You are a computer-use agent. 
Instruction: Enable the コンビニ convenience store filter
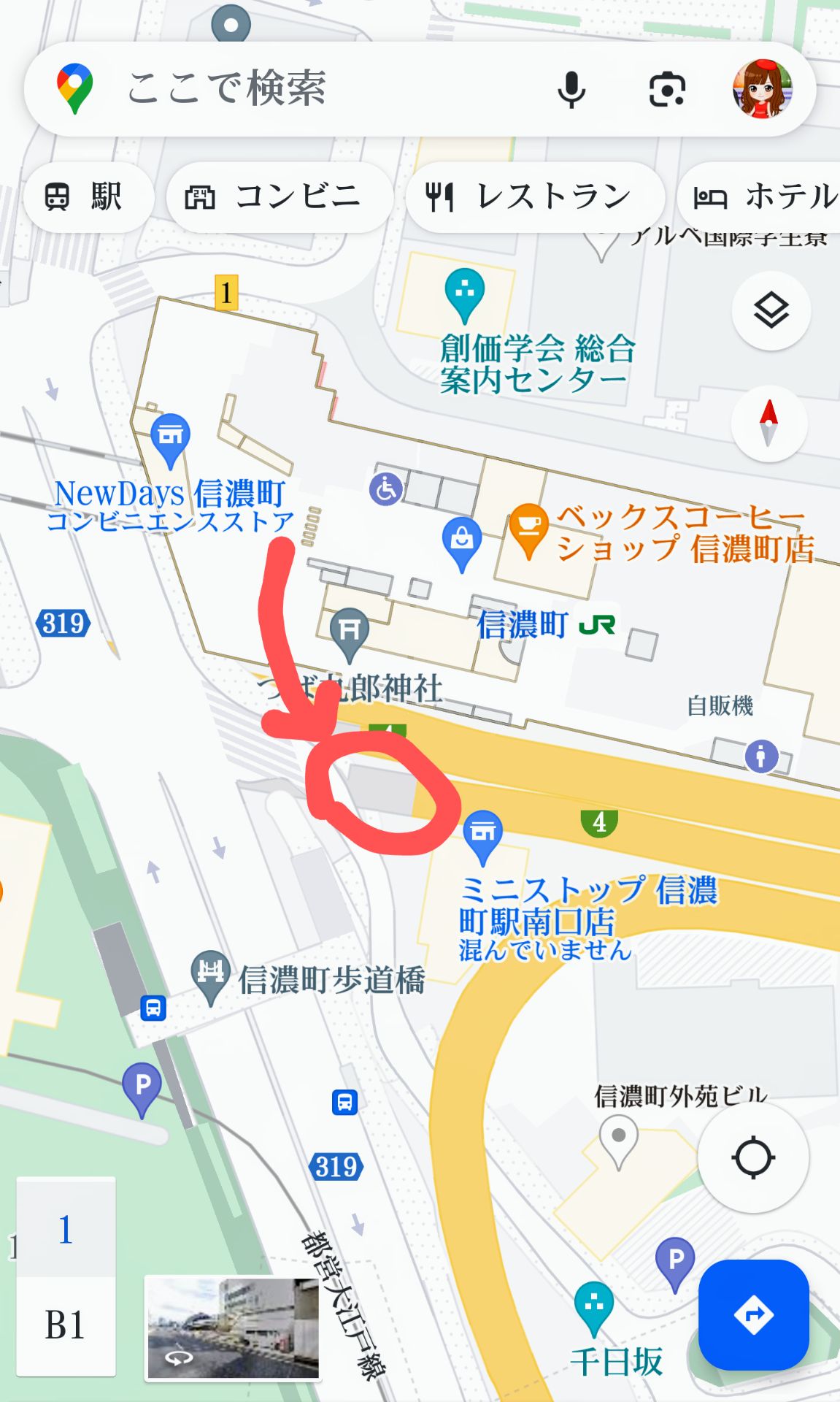pos(278,195)
